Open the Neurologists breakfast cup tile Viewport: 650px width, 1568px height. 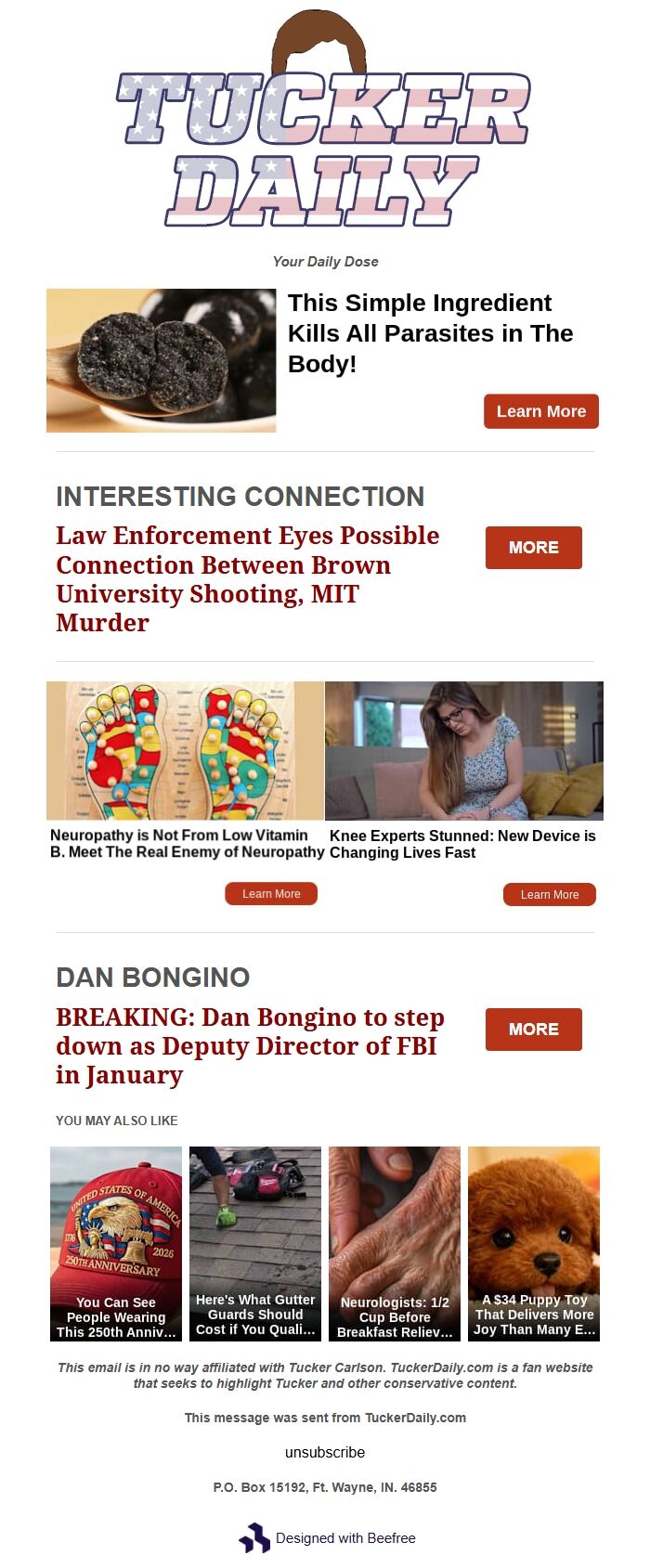[x=395, y=1243]
